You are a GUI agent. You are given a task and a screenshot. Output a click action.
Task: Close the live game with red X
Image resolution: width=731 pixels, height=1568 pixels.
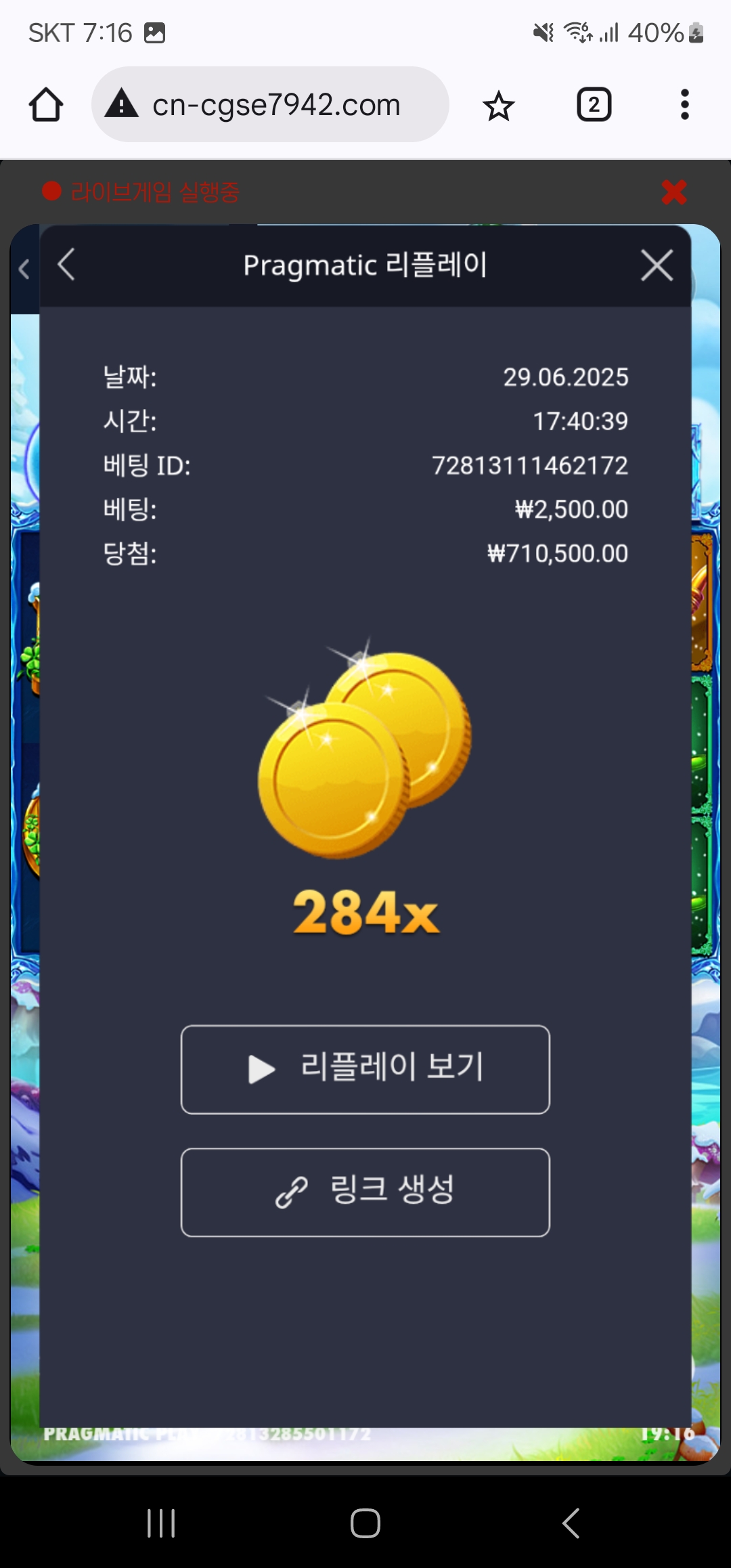coord(674,192)
